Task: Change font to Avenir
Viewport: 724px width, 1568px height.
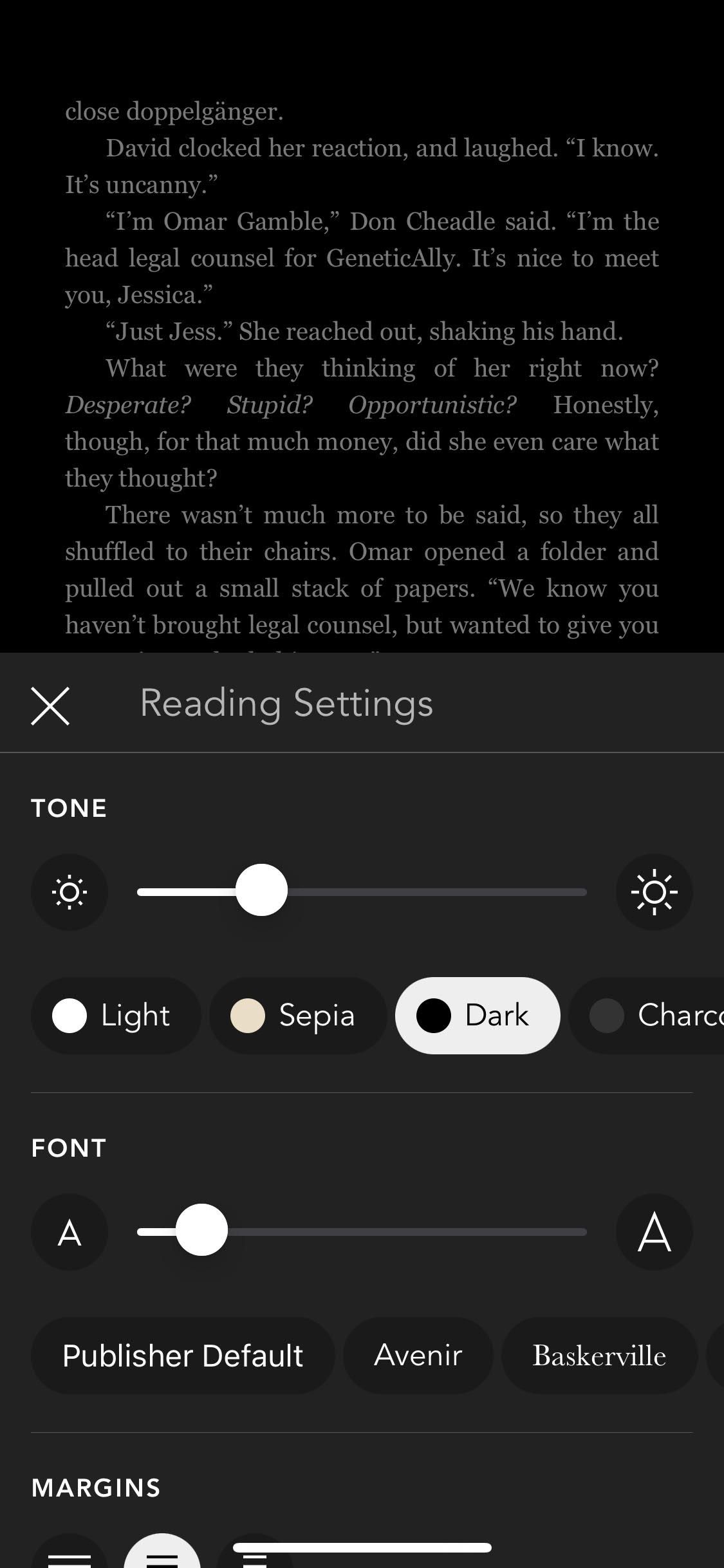Action: 418,1356
